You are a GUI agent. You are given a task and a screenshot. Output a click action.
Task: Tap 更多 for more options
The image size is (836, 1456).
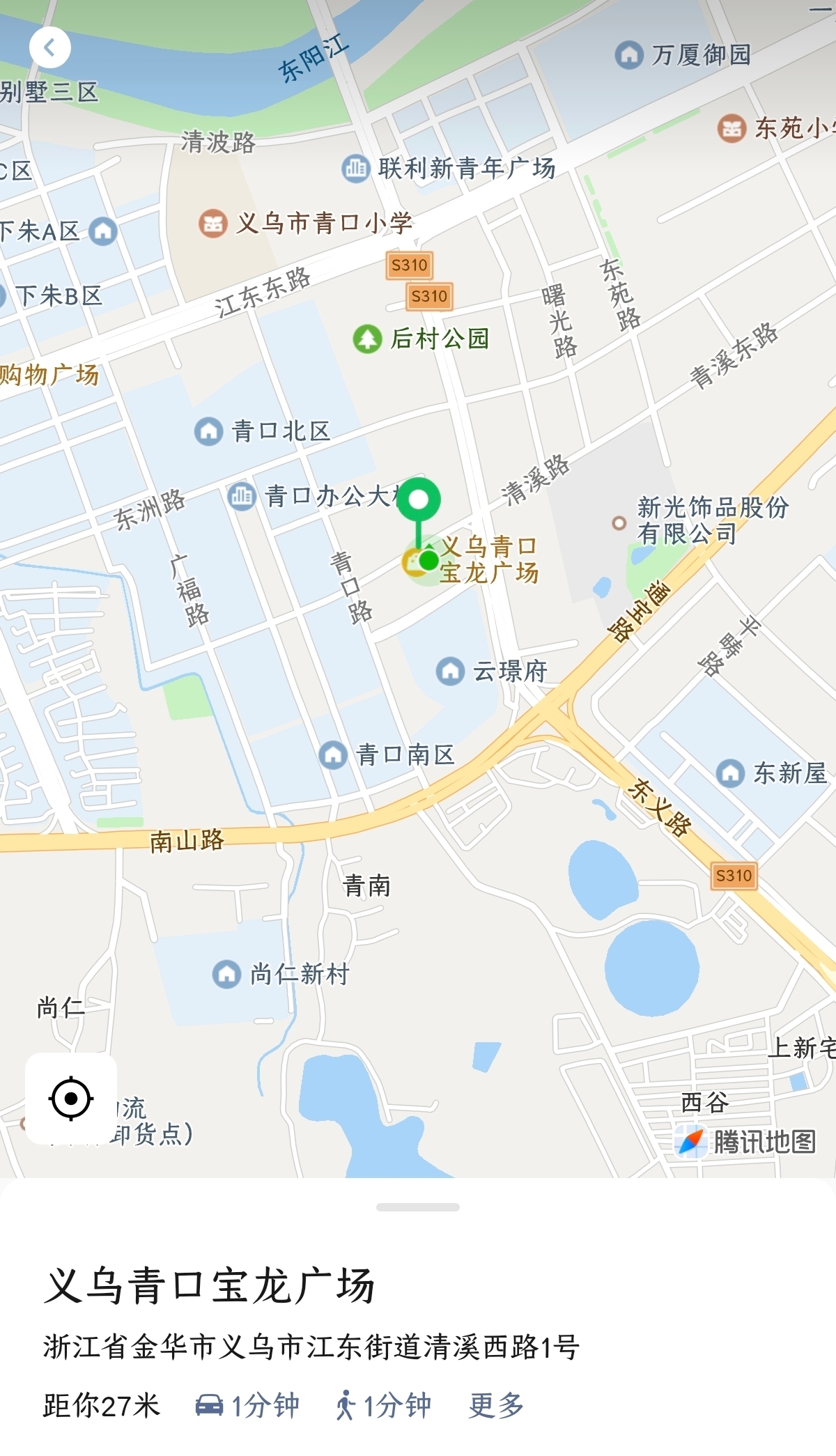point(496,1405)
